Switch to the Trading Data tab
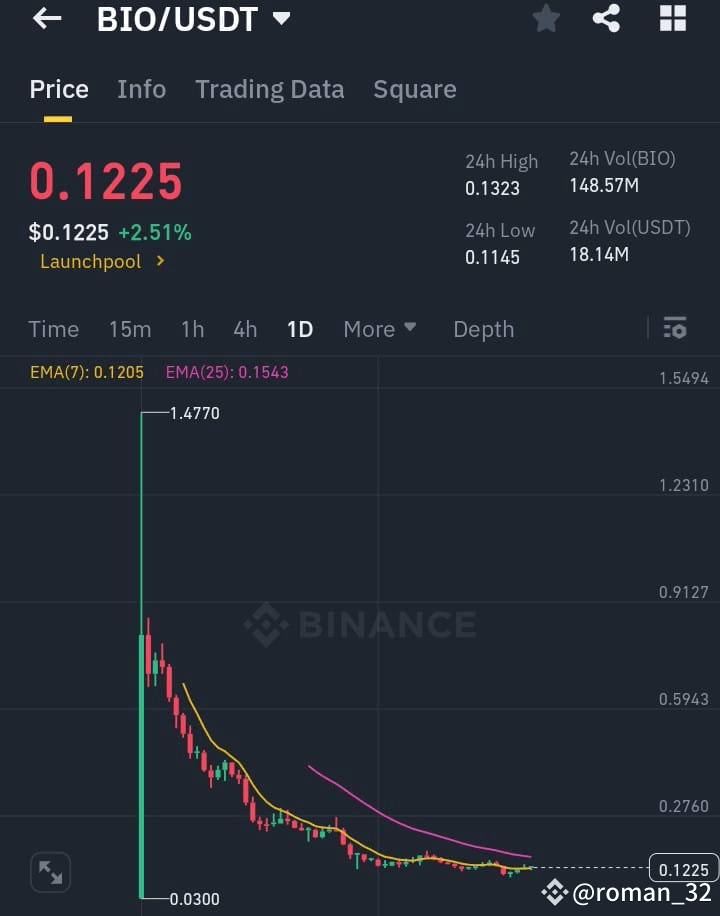Image resolution: width=720 pixels, height=916 pixels. 269,89
